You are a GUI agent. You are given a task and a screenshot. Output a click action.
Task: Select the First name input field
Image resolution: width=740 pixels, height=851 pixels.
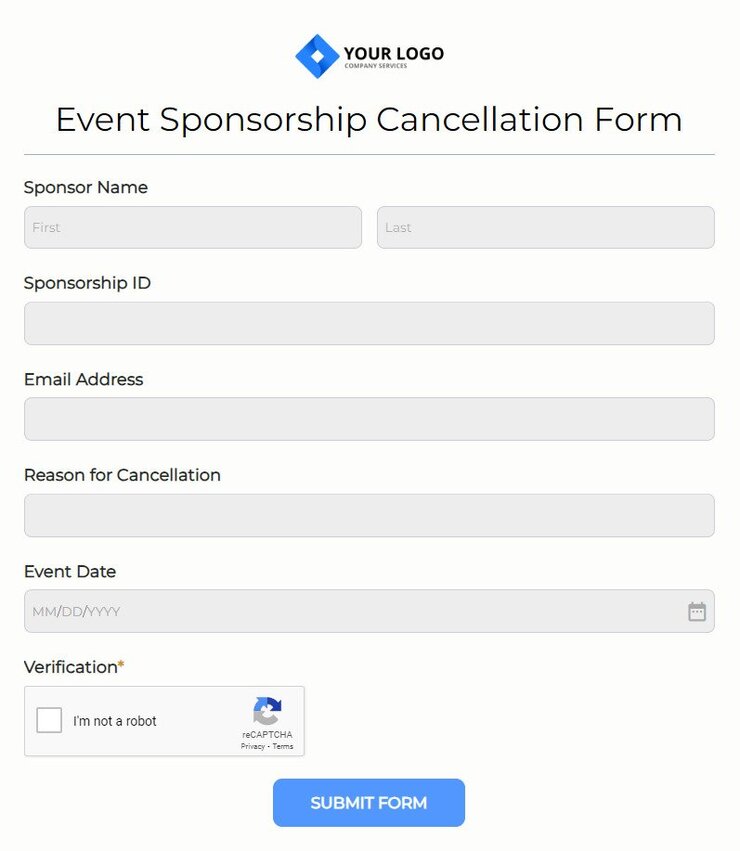coord(192,227)
